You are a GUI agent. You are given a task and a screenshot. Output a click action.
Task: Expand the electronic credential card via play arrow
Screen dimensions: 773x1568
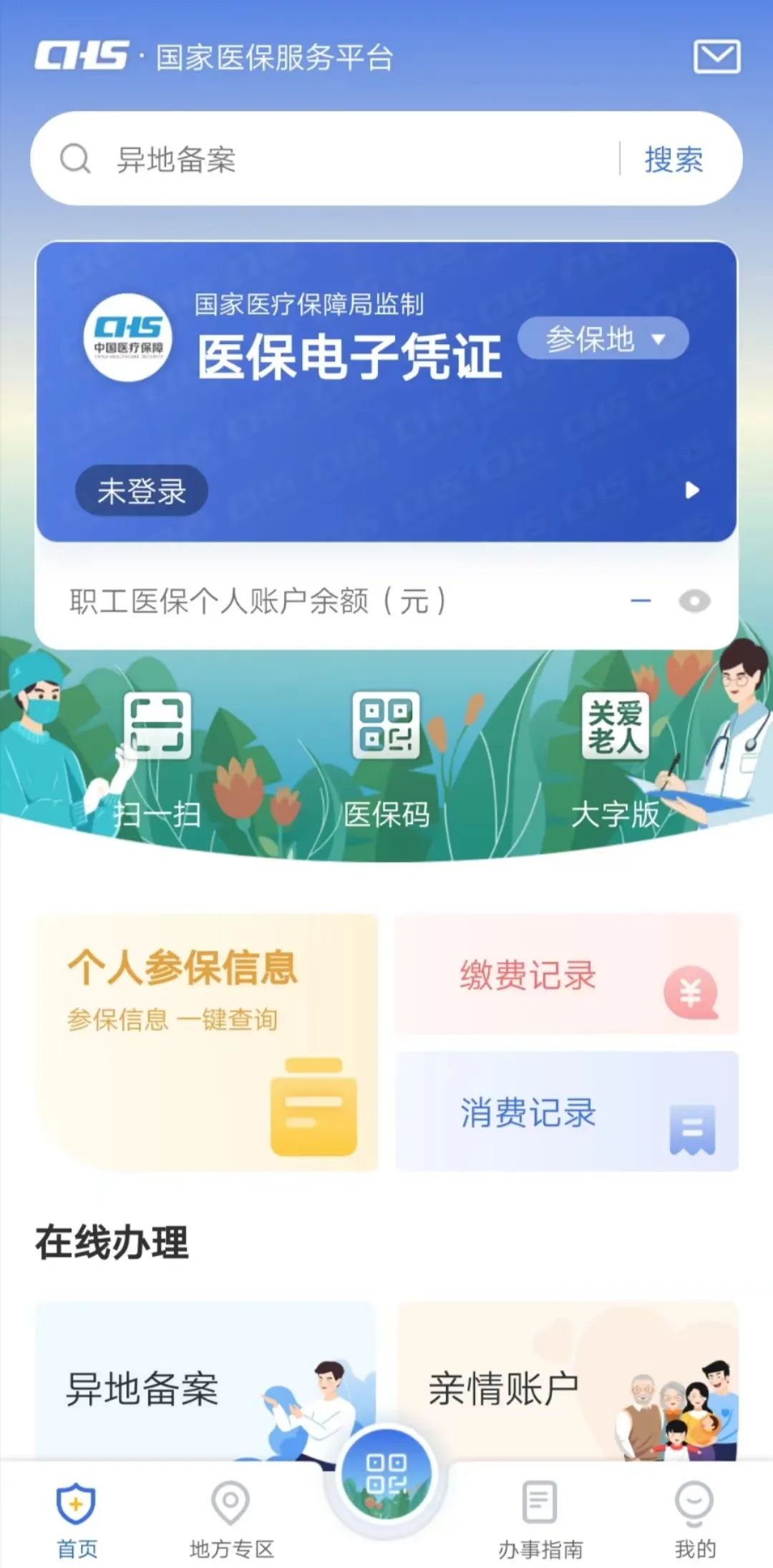[x=691, y=490]
